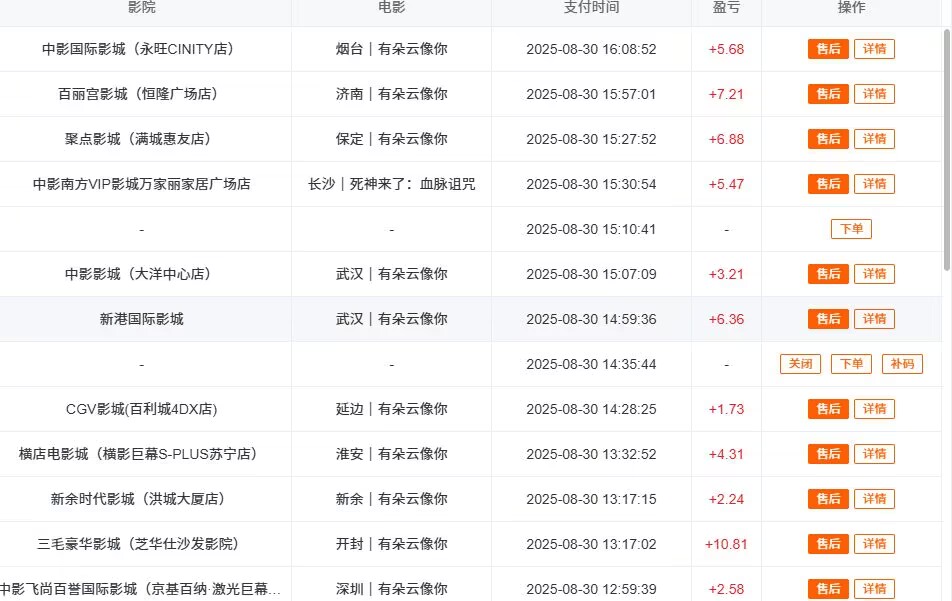Tap 关闭 on the 14:35:44 order
Viewport: 952px width, 601px height.
[x=800, y=364]
